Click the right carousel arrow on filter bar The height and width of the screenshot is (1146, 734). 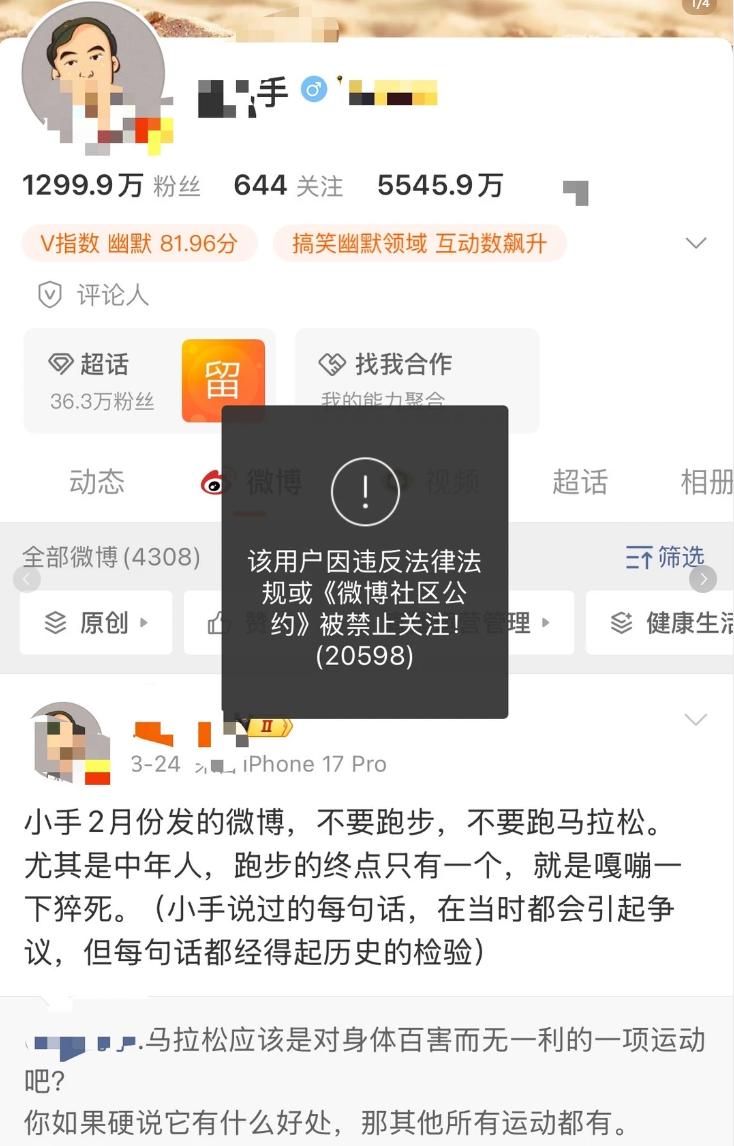[703, 579]
